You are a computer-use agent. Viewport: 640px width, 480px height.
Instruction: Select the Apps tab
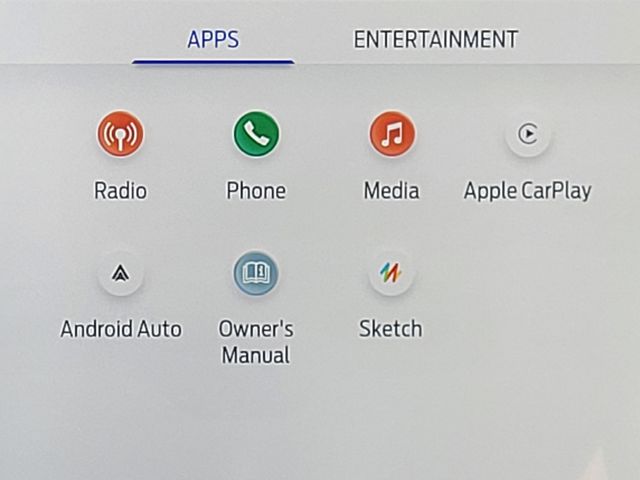(213, 40)
